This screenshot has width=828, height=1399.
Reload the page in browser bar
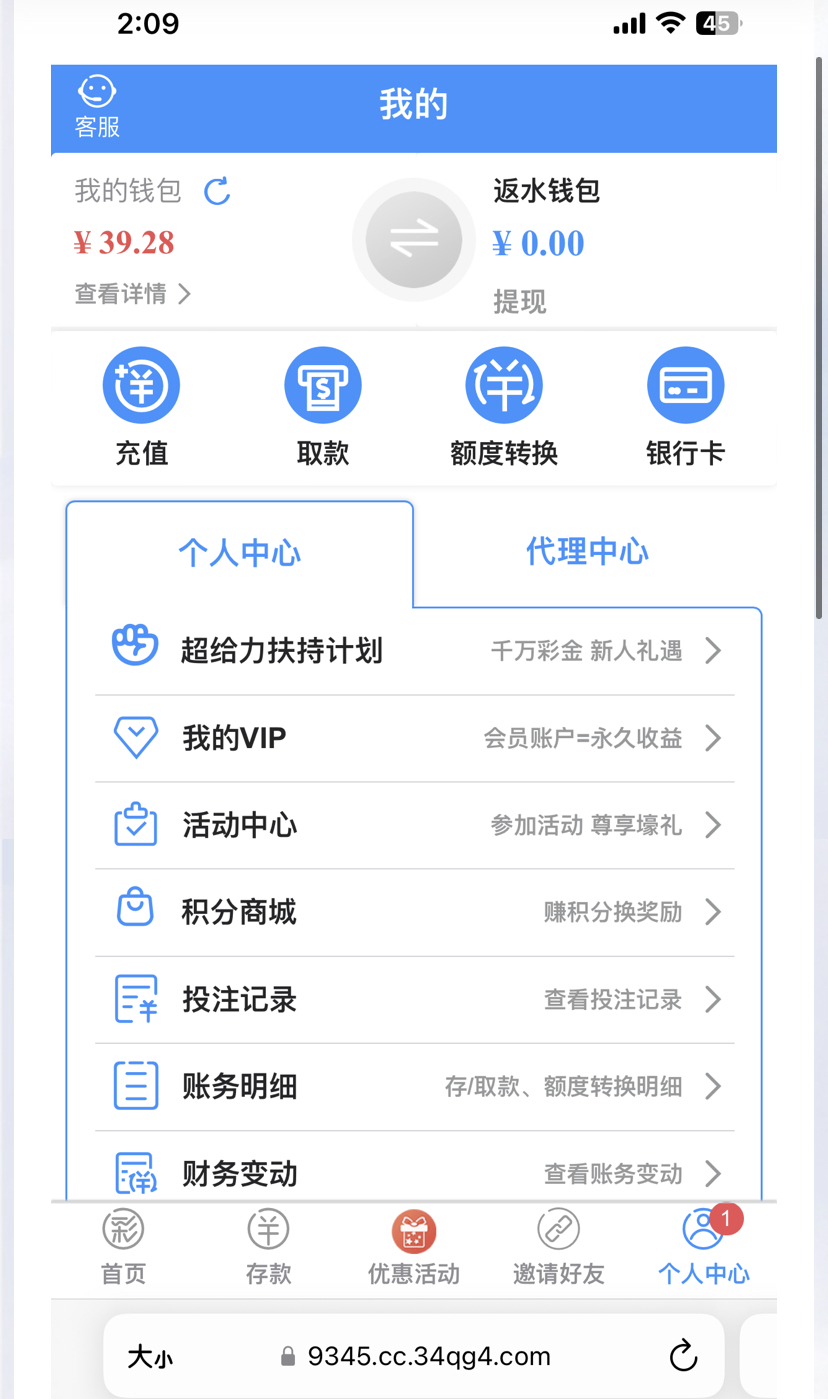coord(683,1356)
